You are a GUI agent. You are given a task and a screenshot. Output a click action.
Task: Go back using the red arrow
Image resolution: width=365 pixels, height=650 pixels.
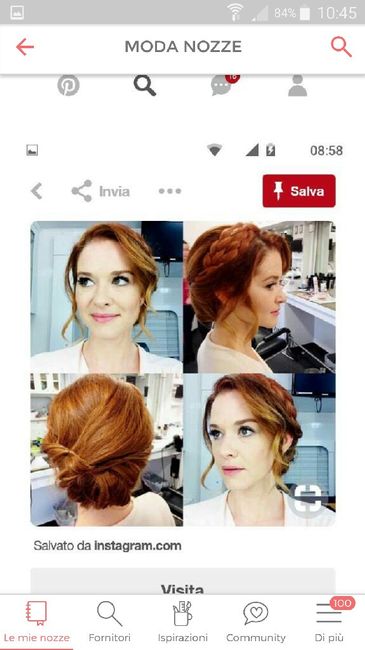[25, 47]
